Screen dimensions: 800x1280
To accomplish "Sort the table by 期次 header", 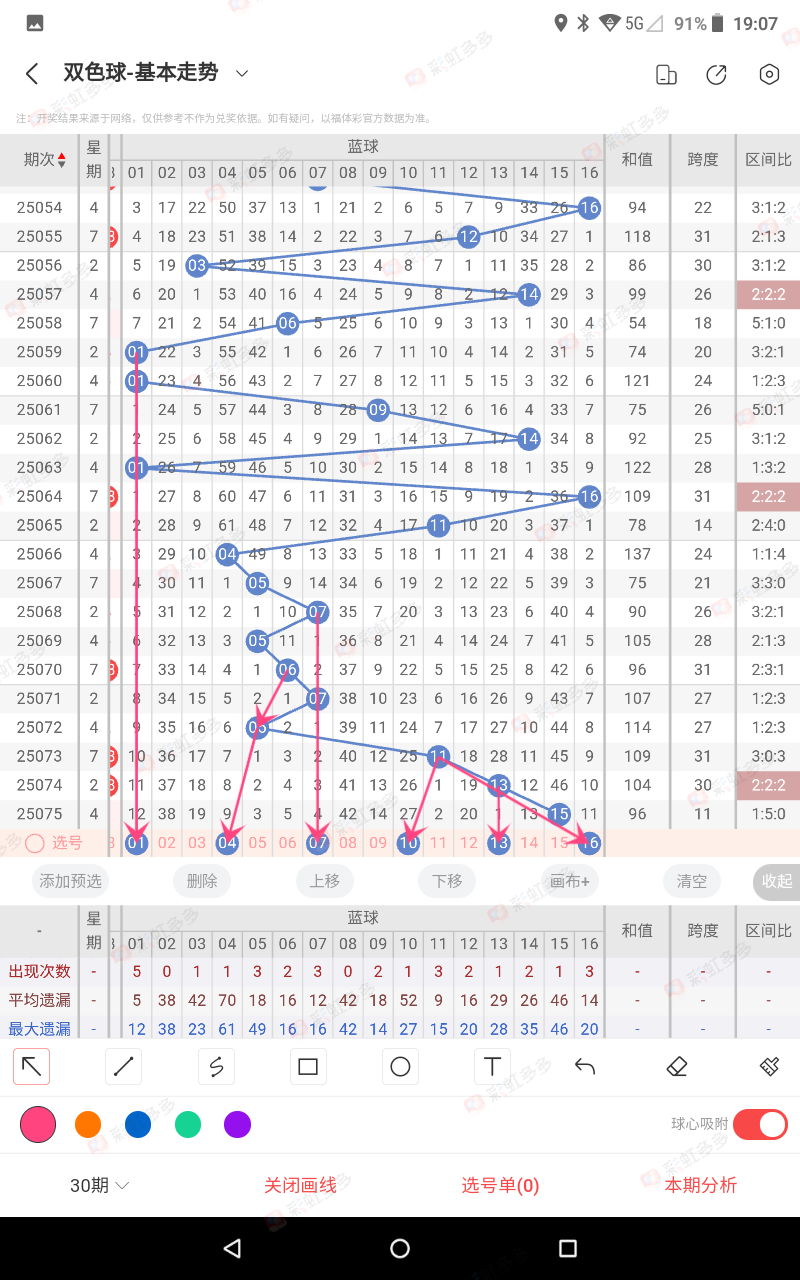I will 45,159.
